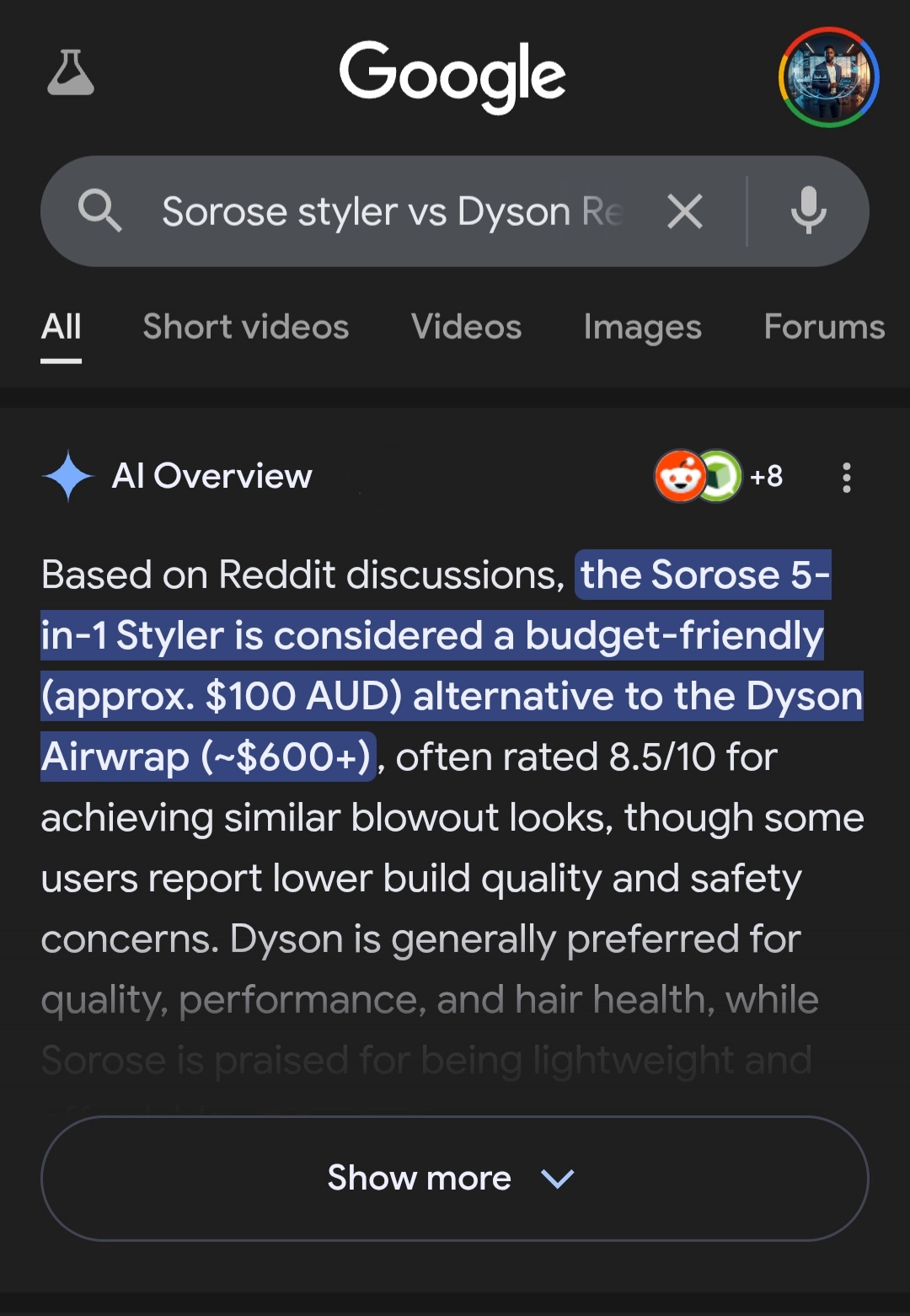This screenshot has width=910, height=1316.
Task: Switch to the Images results tab
Action: (x=641, y=327)
